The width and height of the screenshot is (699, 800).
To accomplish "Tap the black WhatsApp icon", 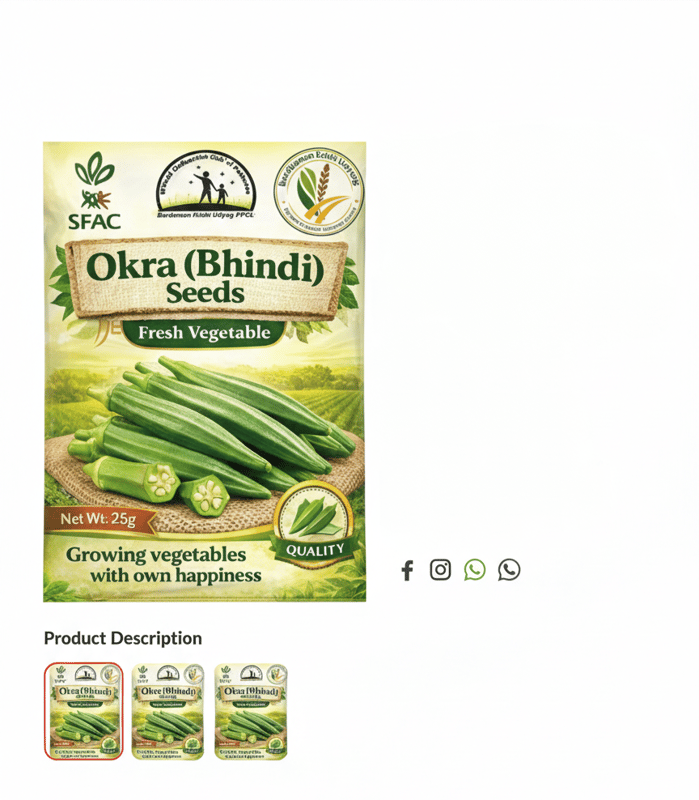I will (x=509, y=570).
